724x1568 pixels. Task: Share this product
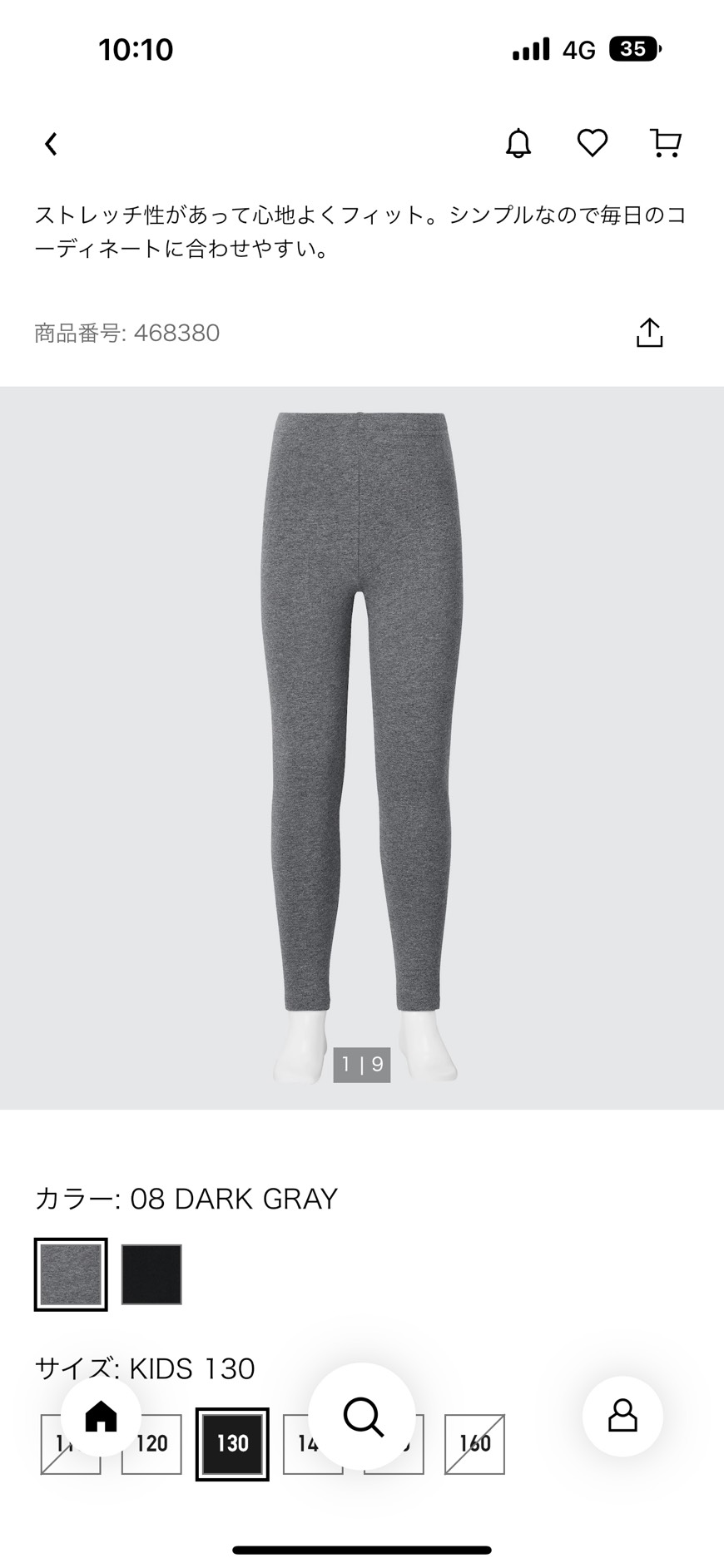650,332
